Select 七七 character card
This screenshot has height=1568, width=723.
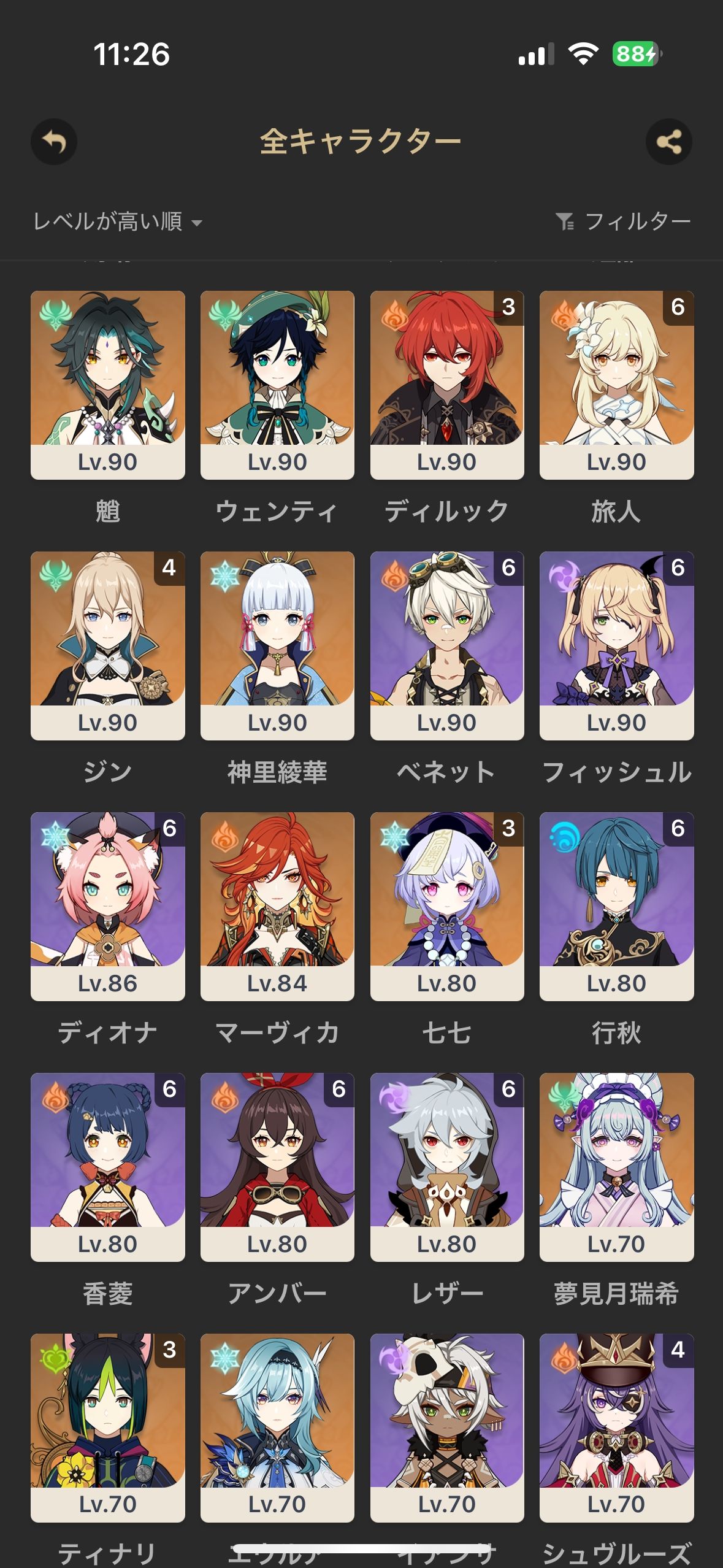point(447,906)
